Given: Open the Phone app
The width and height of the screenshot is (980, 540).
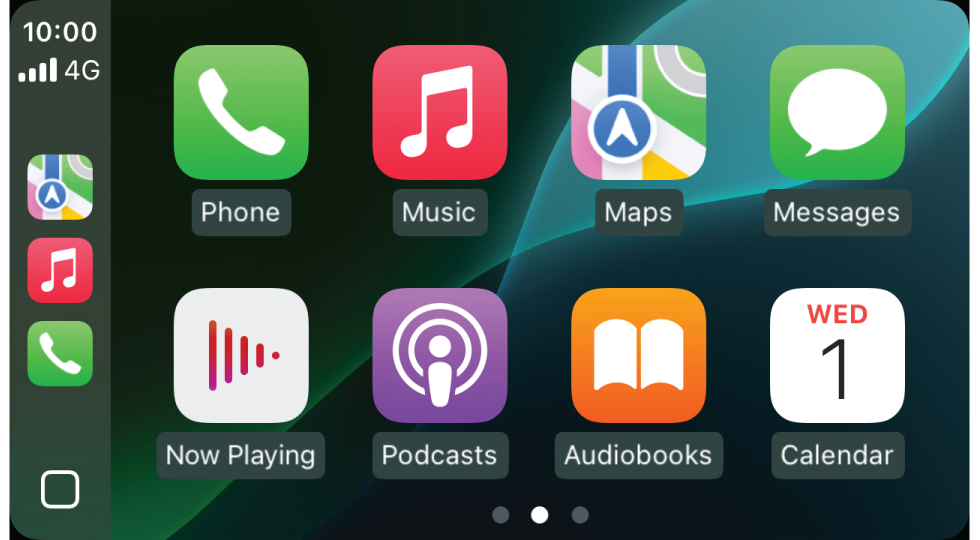Looking at the screenshot, I should tap(241, 113).
